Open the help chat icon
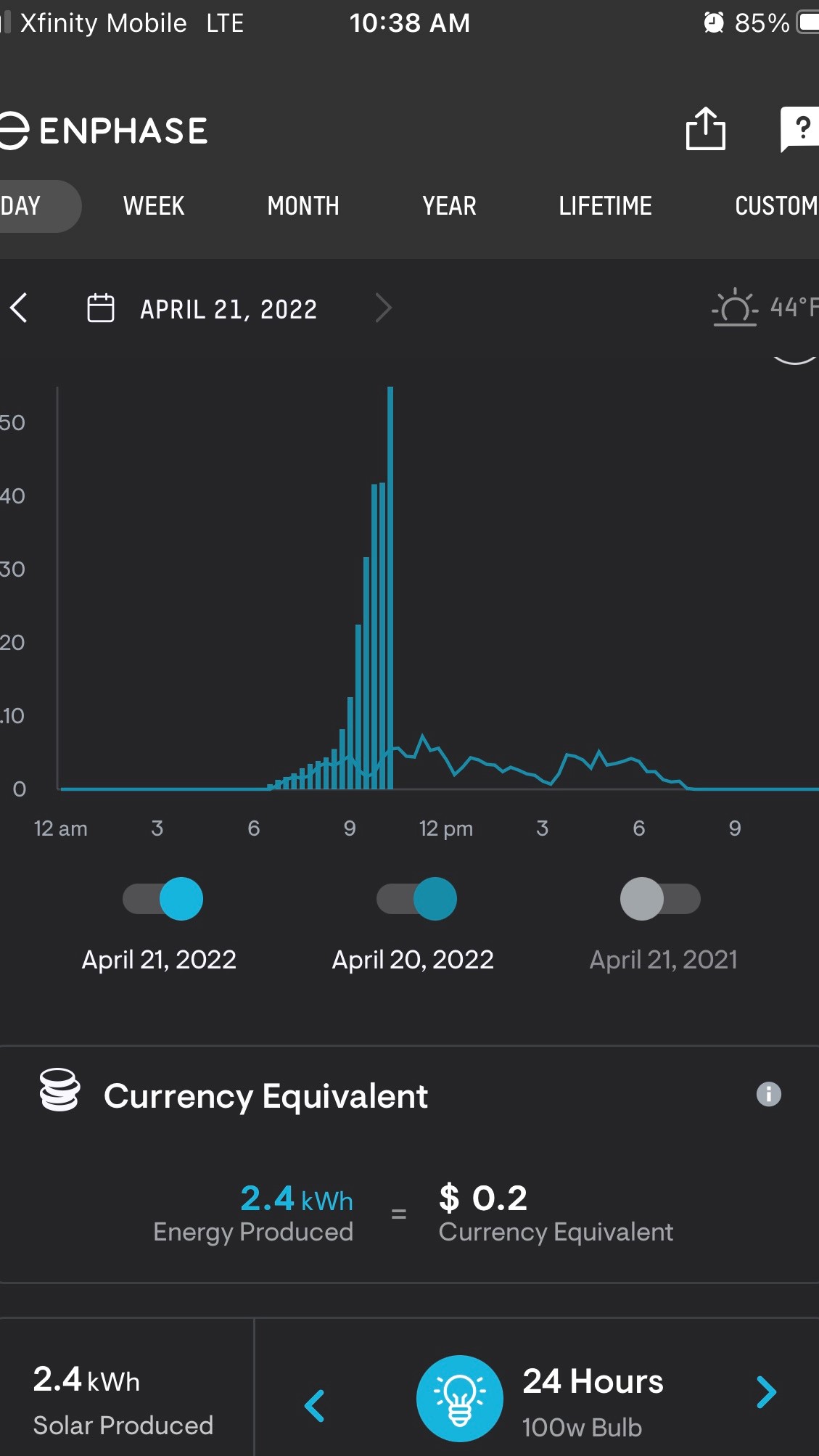The height and width of the screenshot is (1456, 819). pyautogui.click(x=799, y=129)
